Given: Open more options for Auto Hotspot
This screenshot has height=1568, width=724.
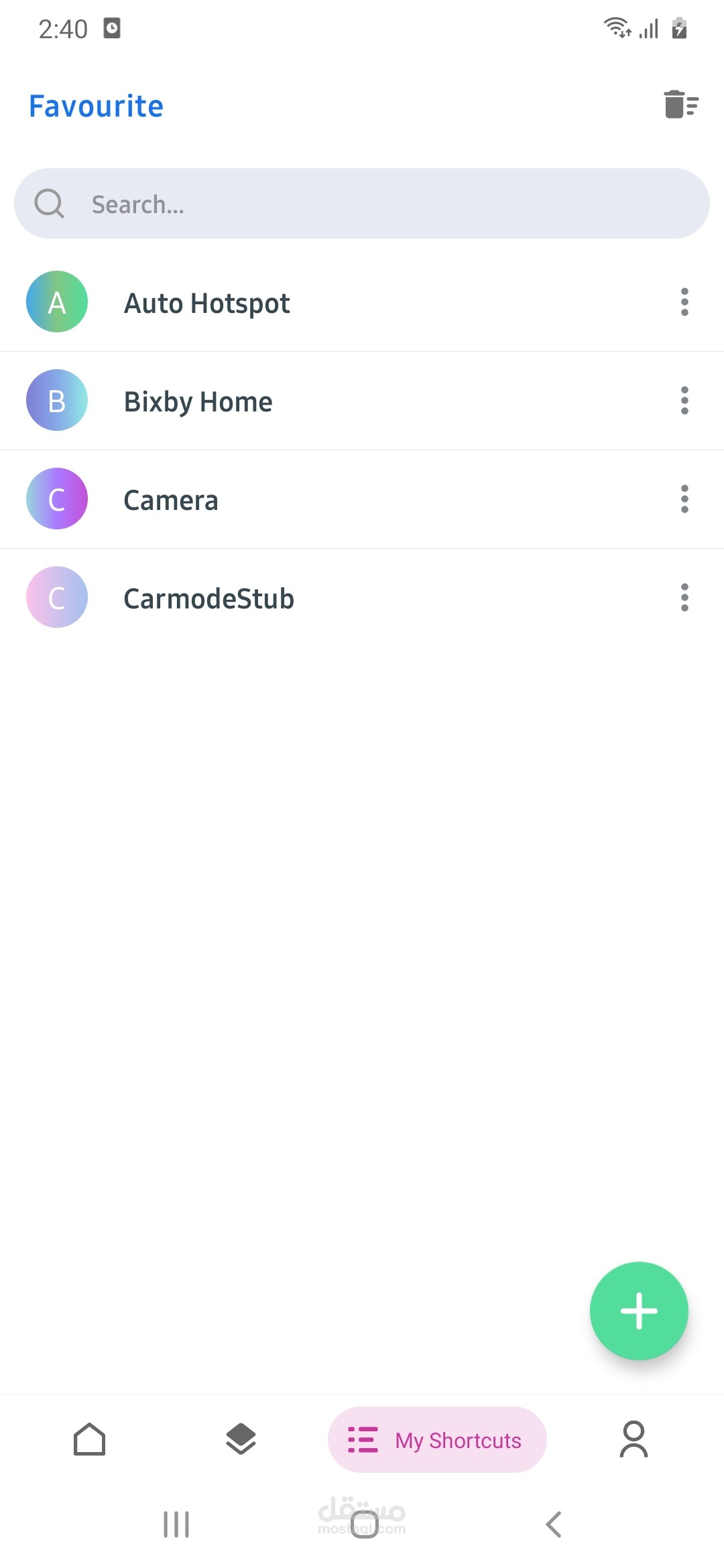Looking at the screenshot, I should [x=684, y=302].
